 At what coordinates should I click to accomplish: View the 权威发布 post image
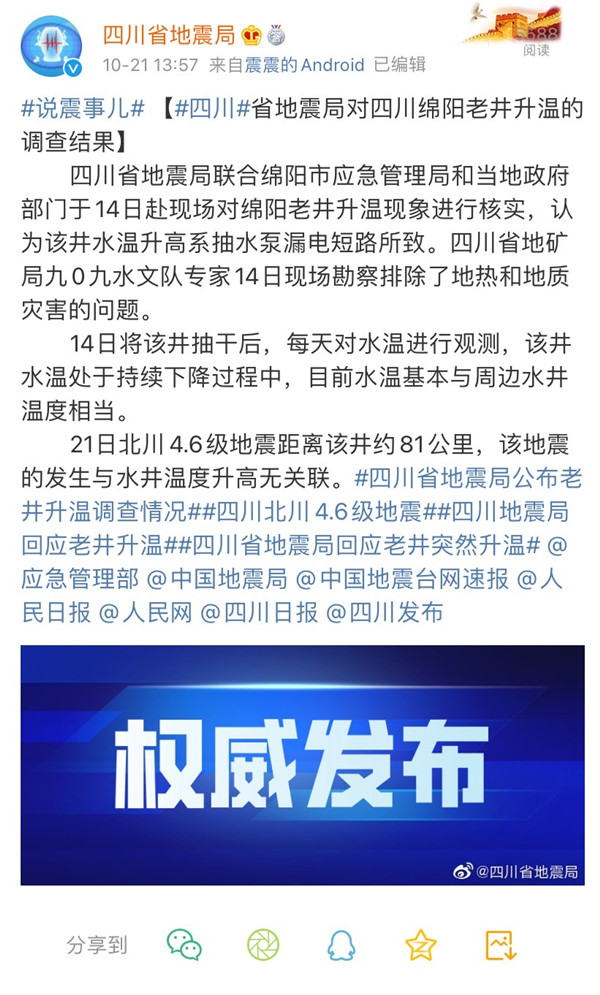(x=302, y=764)
